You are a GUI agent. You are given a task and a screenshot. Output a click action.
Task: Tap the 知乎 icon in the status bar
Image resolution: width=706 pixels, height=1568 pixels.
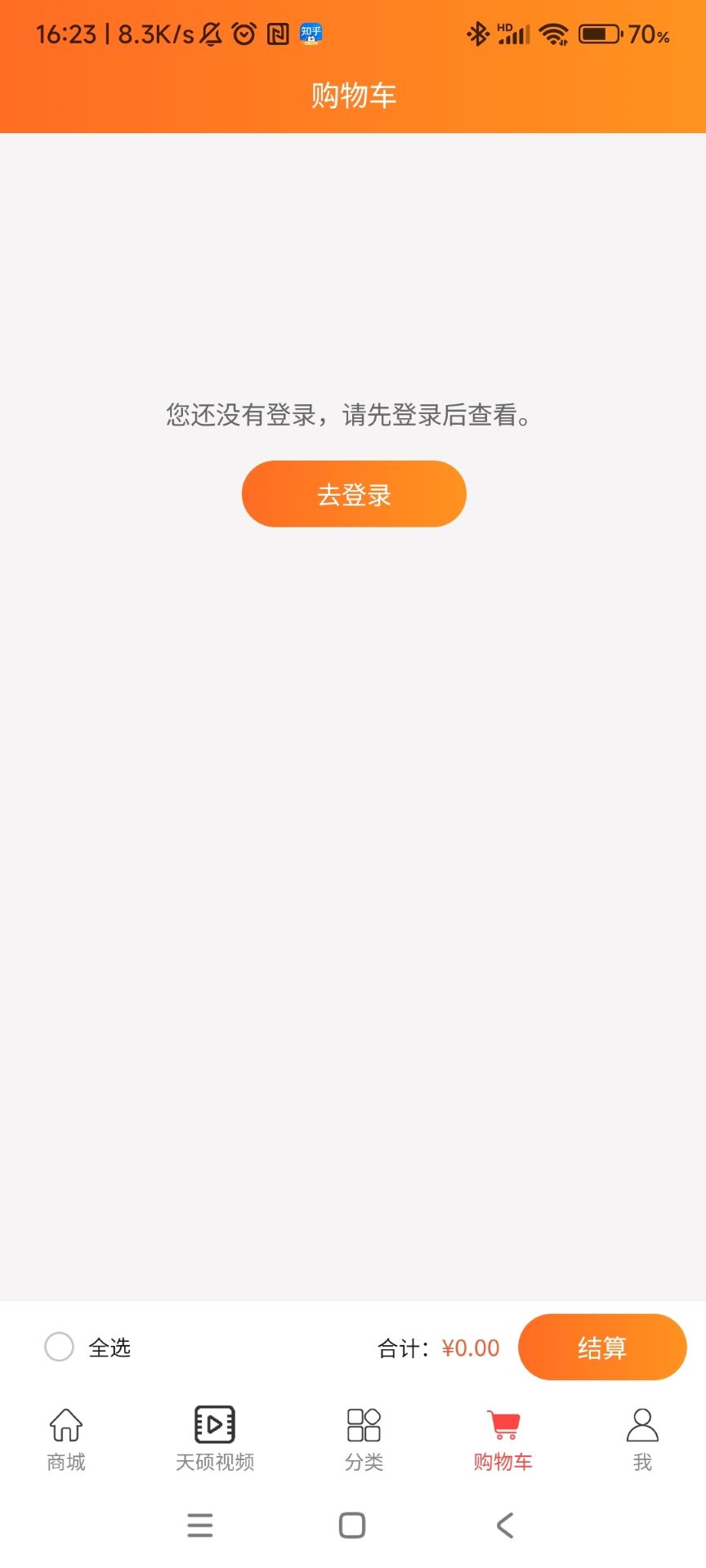coord(311,33)
